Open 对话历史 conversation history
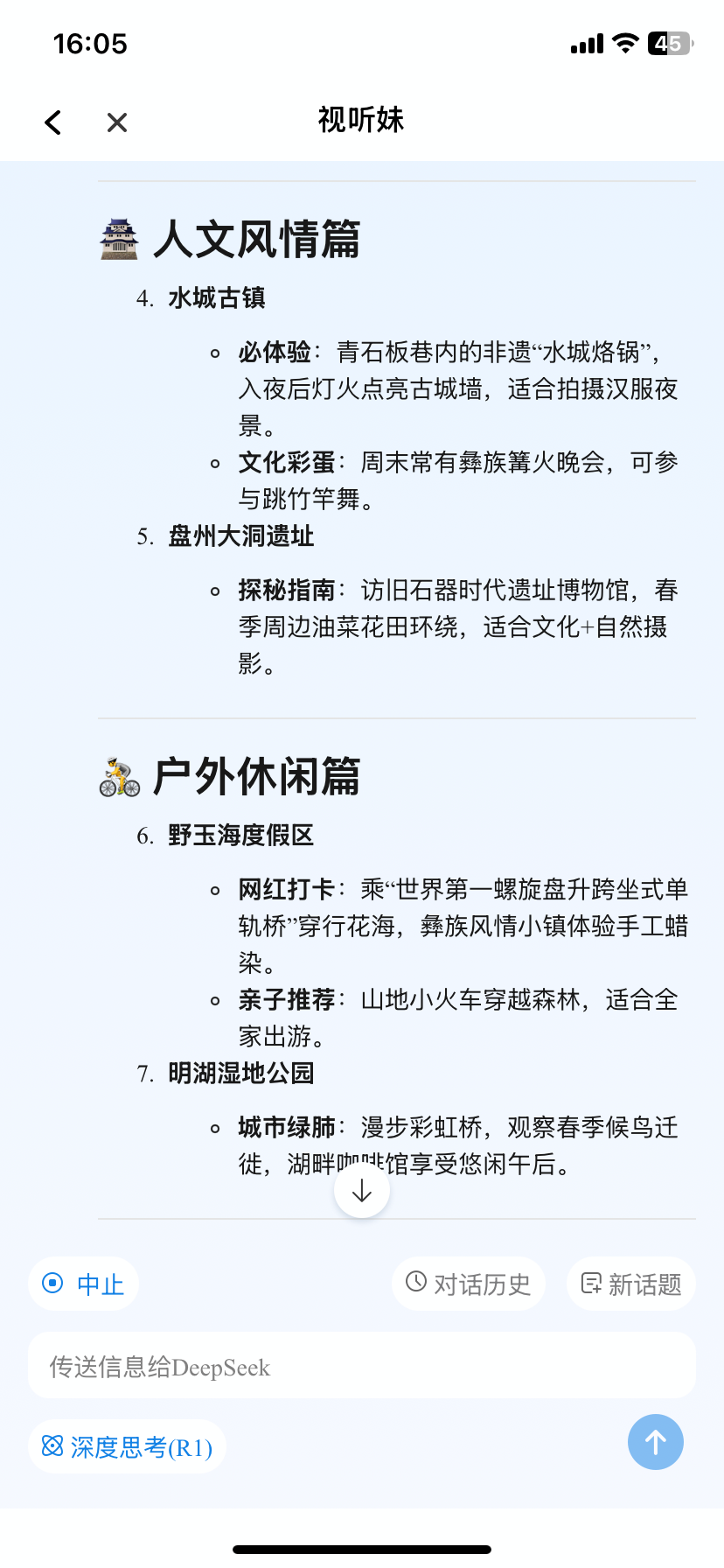Screen dimensions: 724x1568 tap(469, 1284)
